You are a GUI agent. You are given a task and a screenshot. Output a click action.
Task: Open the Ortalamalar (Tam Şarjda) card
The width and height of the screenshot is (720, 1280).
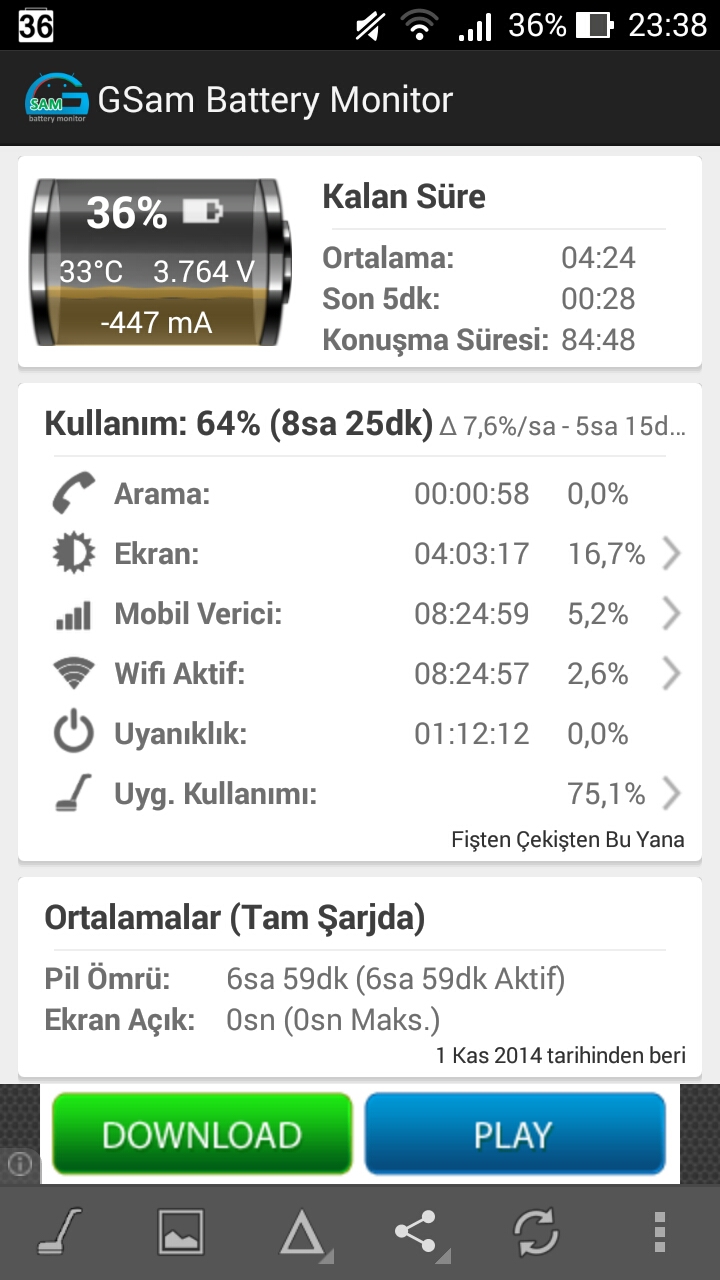360,976
